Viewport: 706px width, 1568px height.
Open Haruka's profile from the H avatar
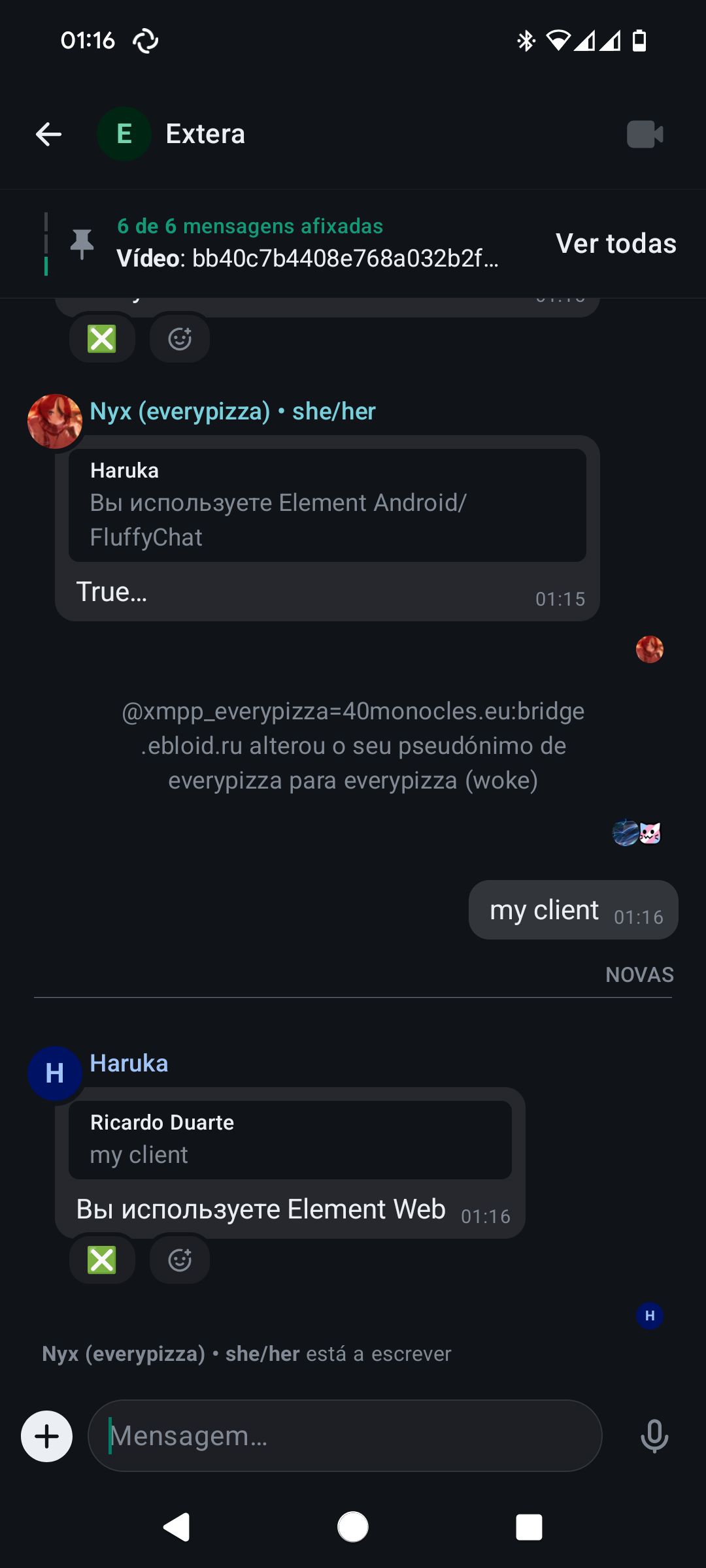click(x=55, y=1073)
